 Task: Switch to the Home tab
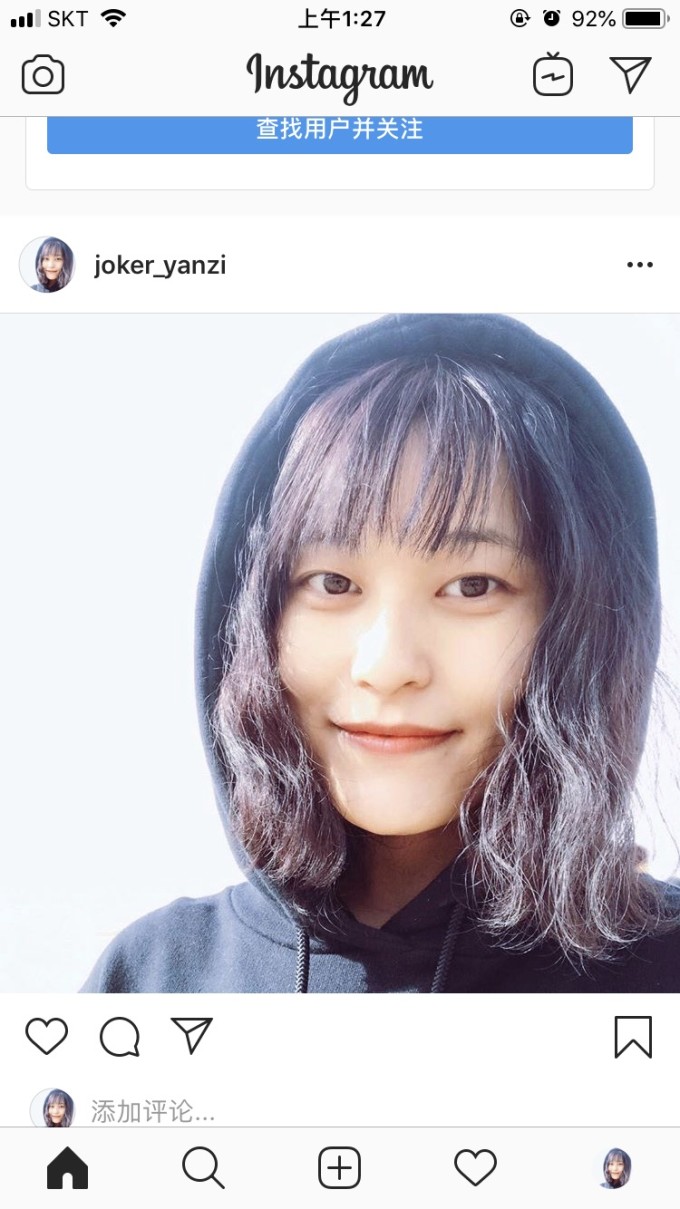[67, 1168]
